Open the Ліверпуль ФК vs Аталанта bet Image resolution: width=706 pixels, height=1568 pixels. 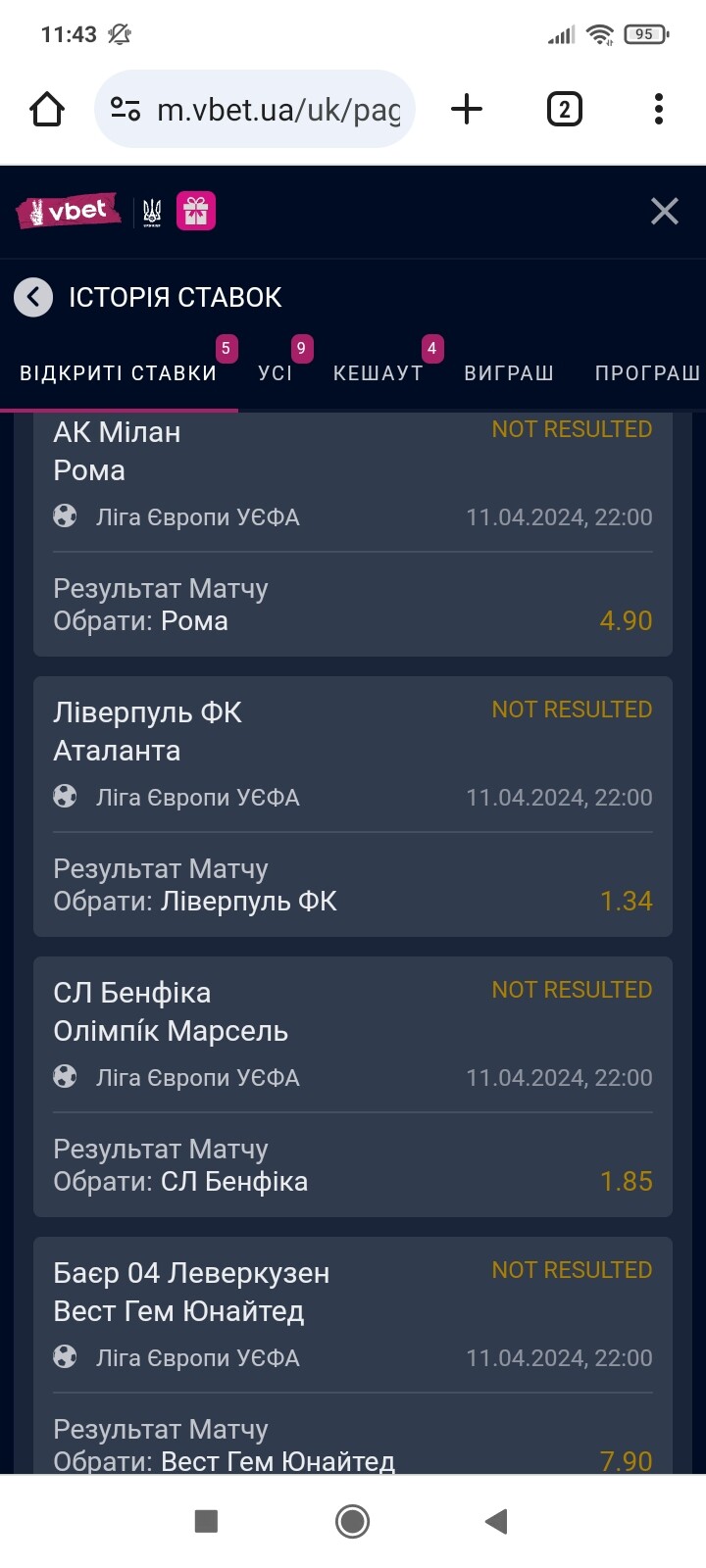[353, 807]
